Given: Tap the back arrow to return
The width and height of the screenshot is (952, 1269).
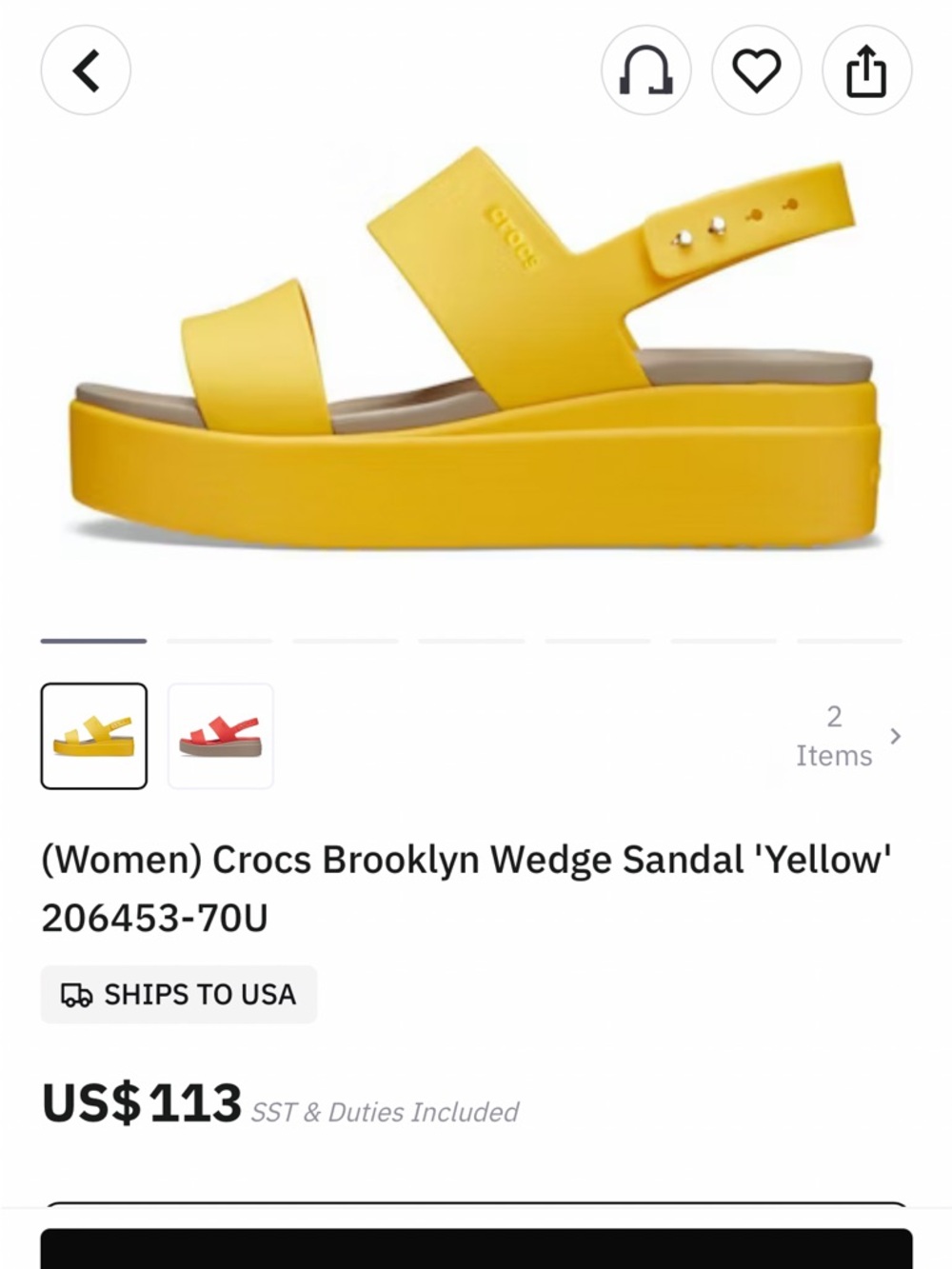Looking at the screenshot, I should 86,70.
